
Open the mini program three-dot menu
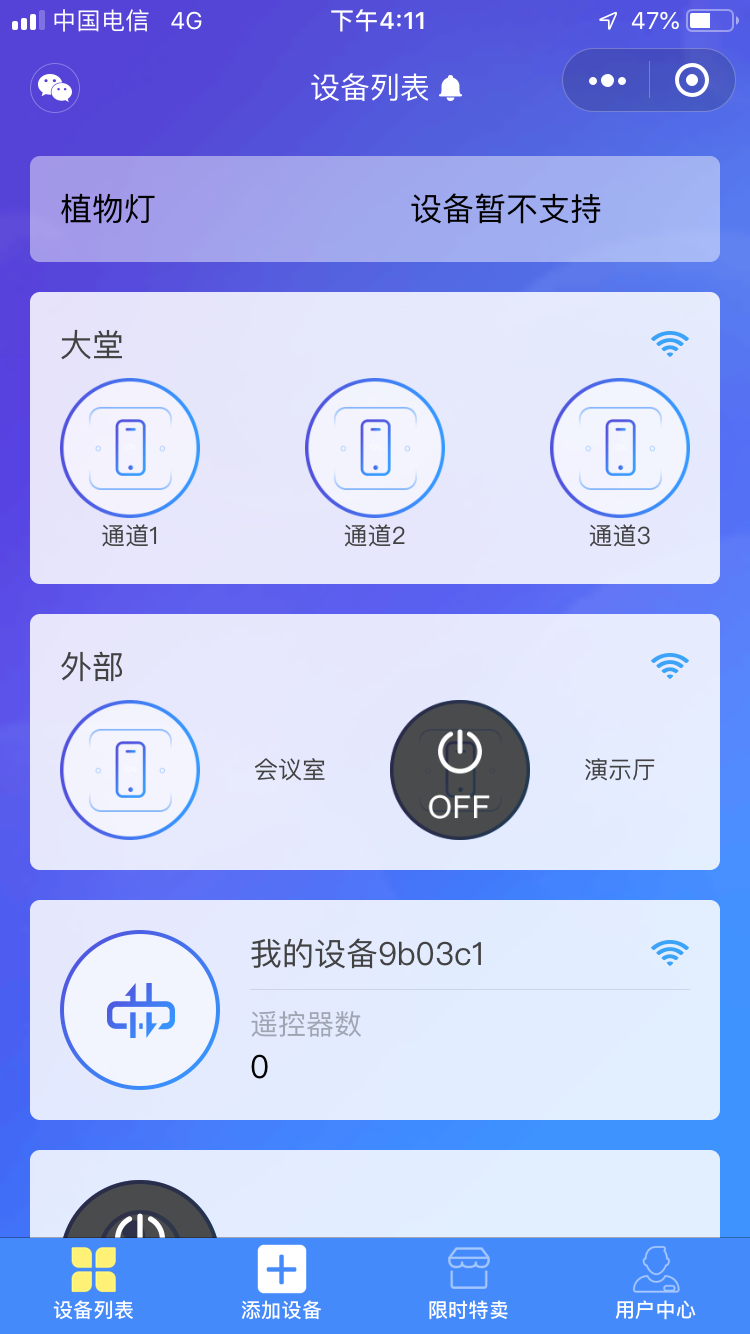pyautogui.click(x=607, y=81)
